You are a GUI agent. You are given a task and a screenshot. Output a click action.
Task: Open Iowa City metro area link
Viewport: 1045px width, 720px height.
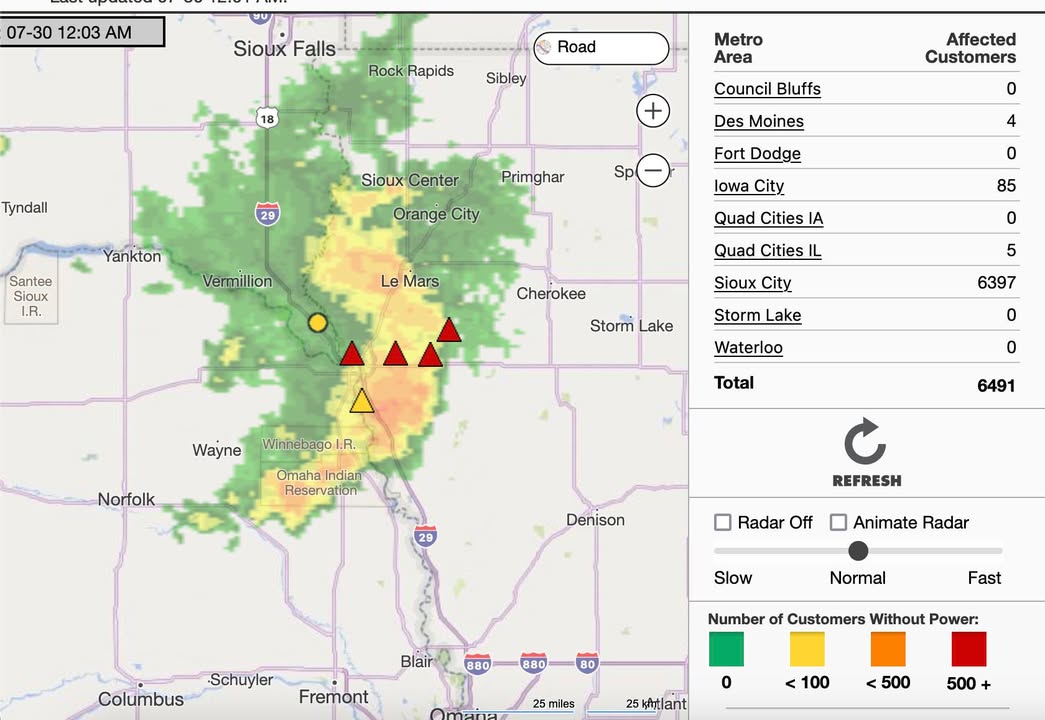coord(748,186)
